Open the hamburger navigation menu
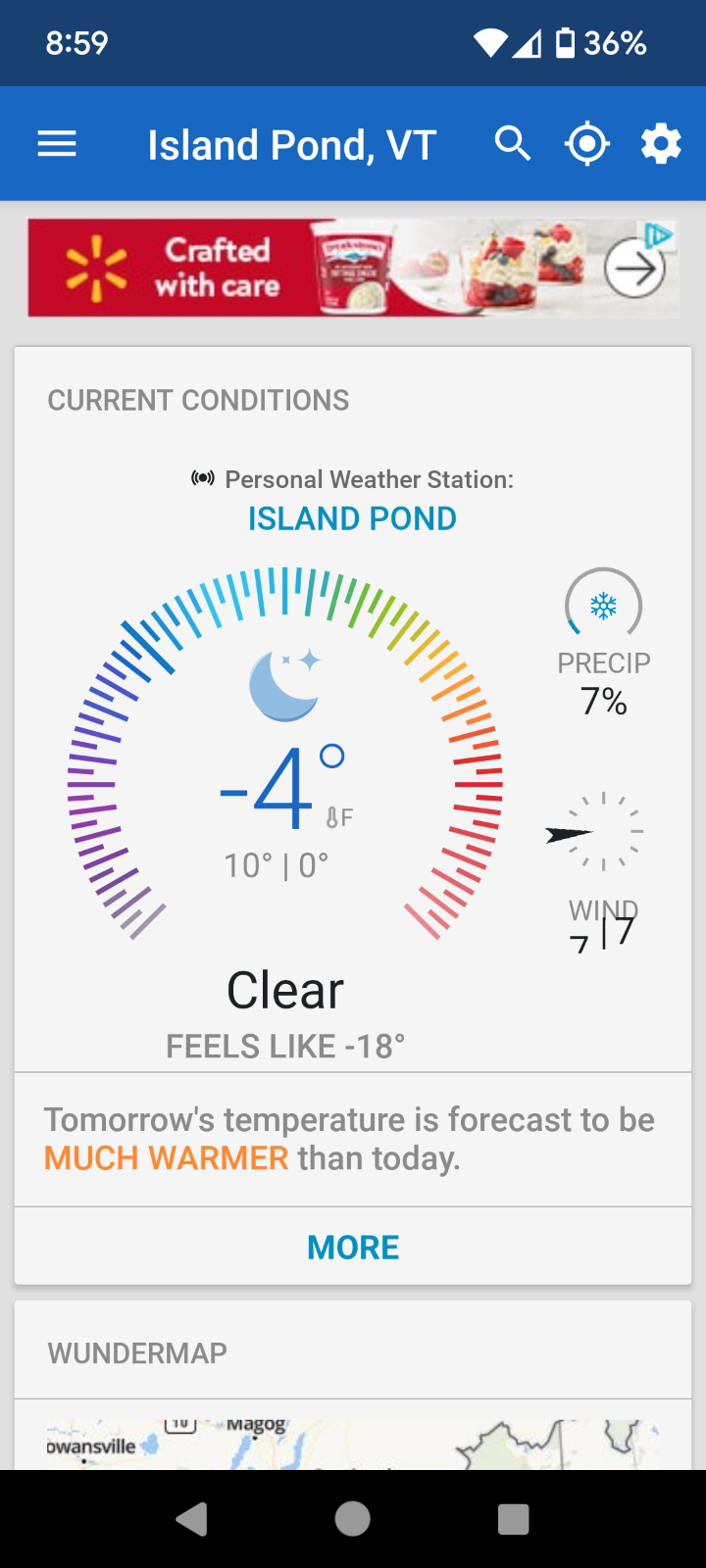The image size is (706, 1568). pyautogui.click(x=57, y=145)
